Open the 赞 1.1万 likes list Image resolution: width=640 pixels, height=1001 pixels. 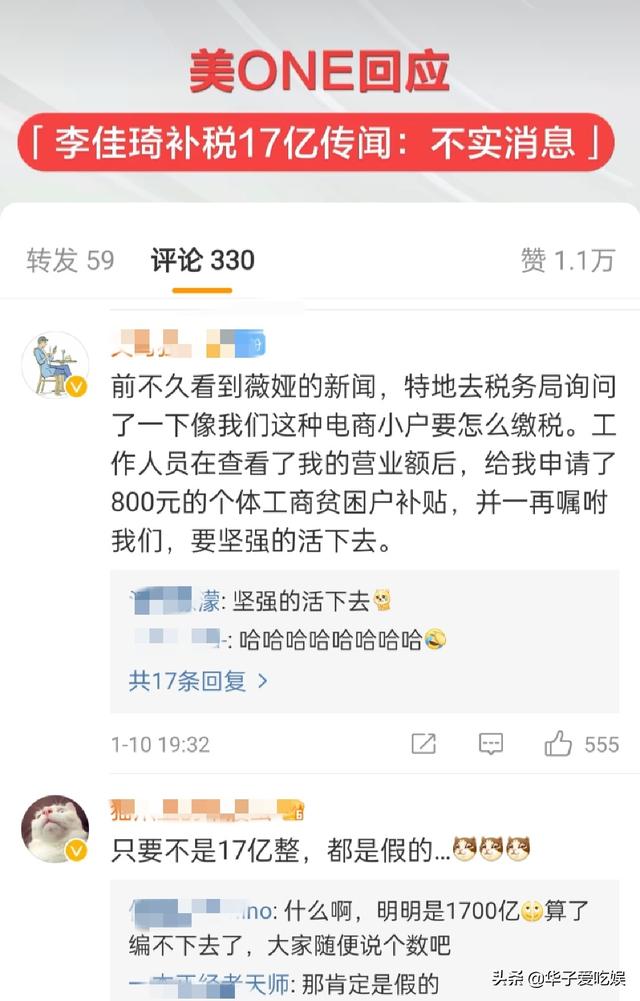(567, 261)
